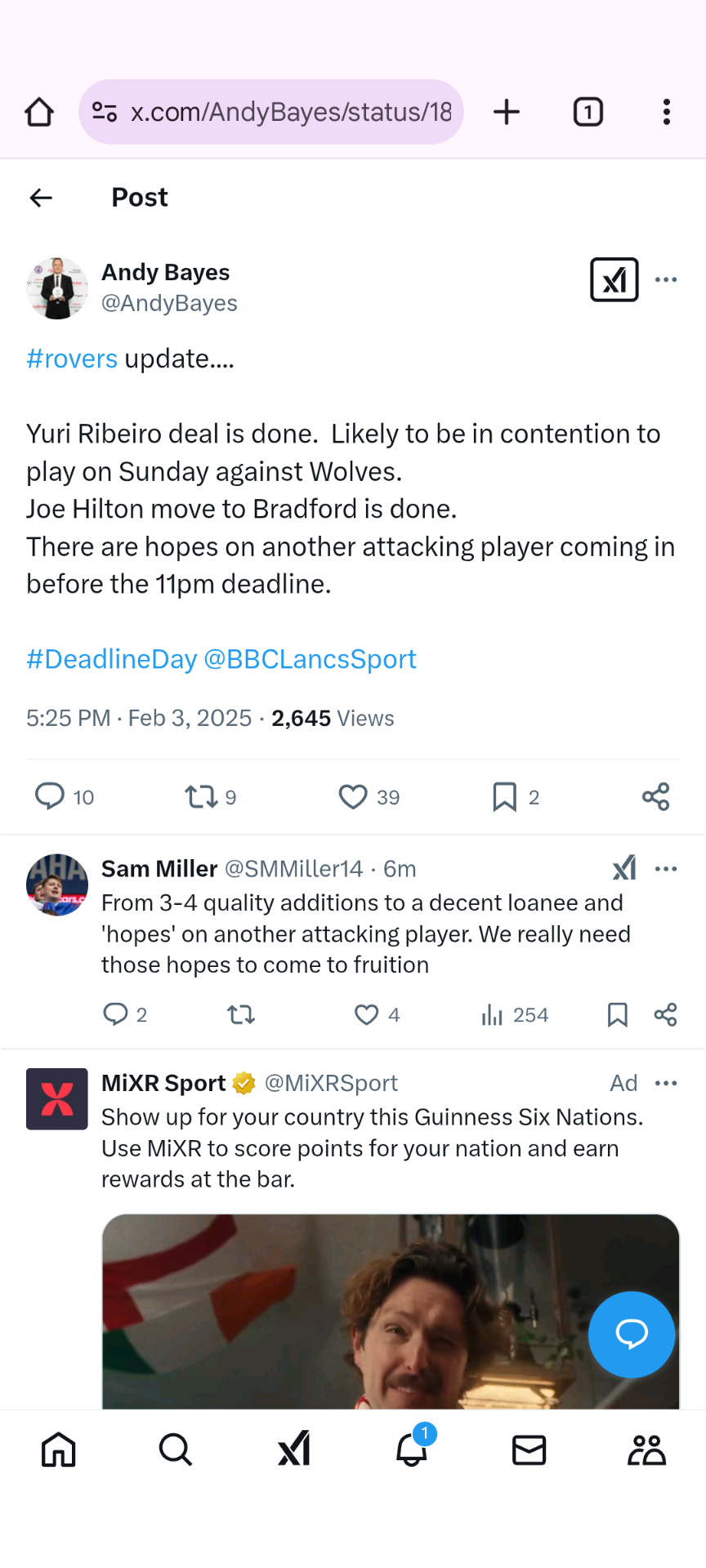Share Andy Bayes' post
The width and height of the screenshot is (706, 1568).
656,796
